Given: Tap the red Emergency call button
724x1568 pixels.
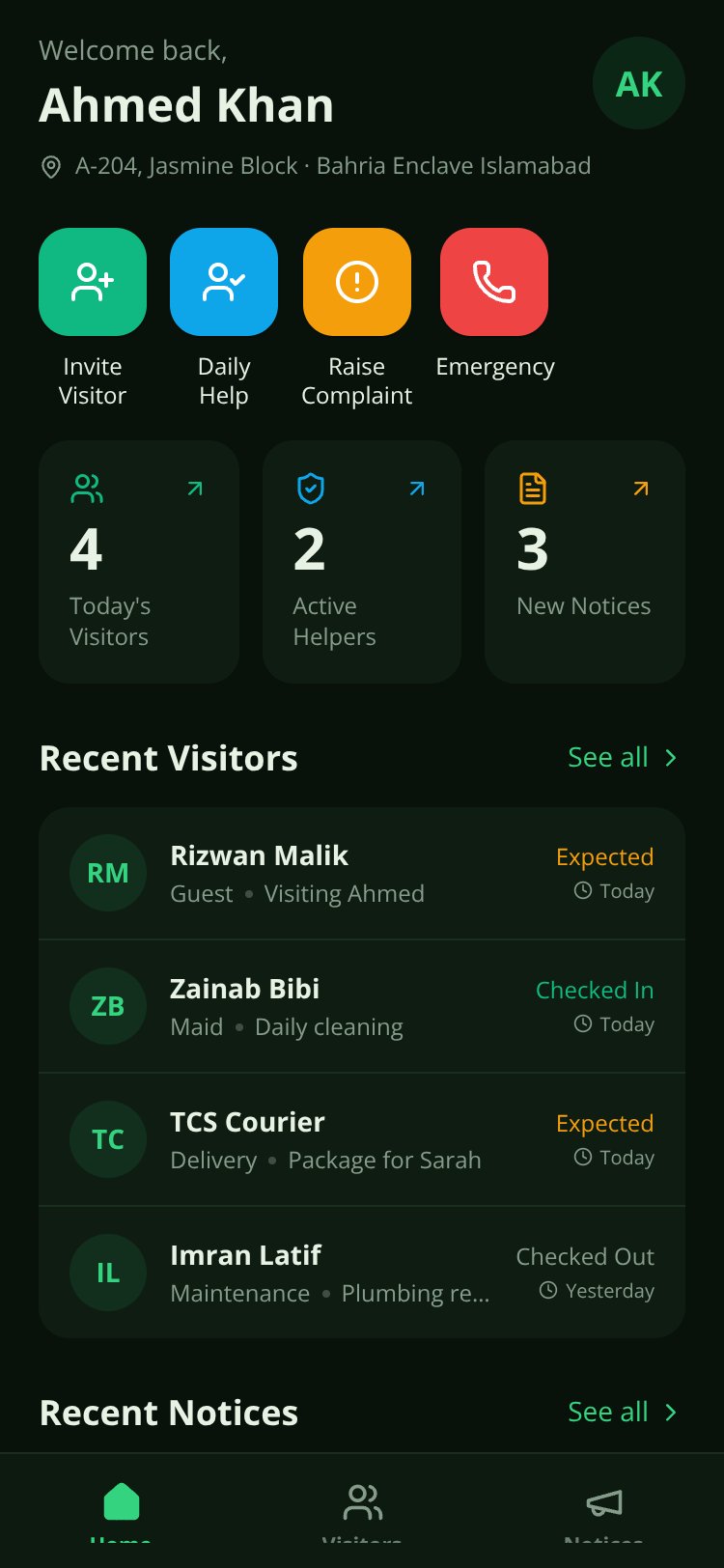Looking at the screenshot, I should (494, 282).
